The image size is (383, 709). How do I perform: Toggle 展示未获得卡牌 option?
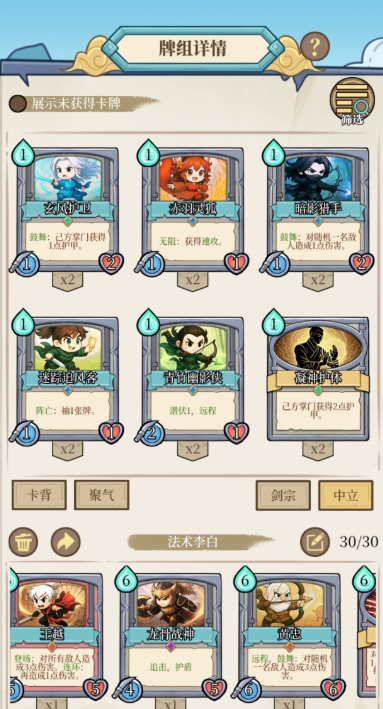coord(18,104)
